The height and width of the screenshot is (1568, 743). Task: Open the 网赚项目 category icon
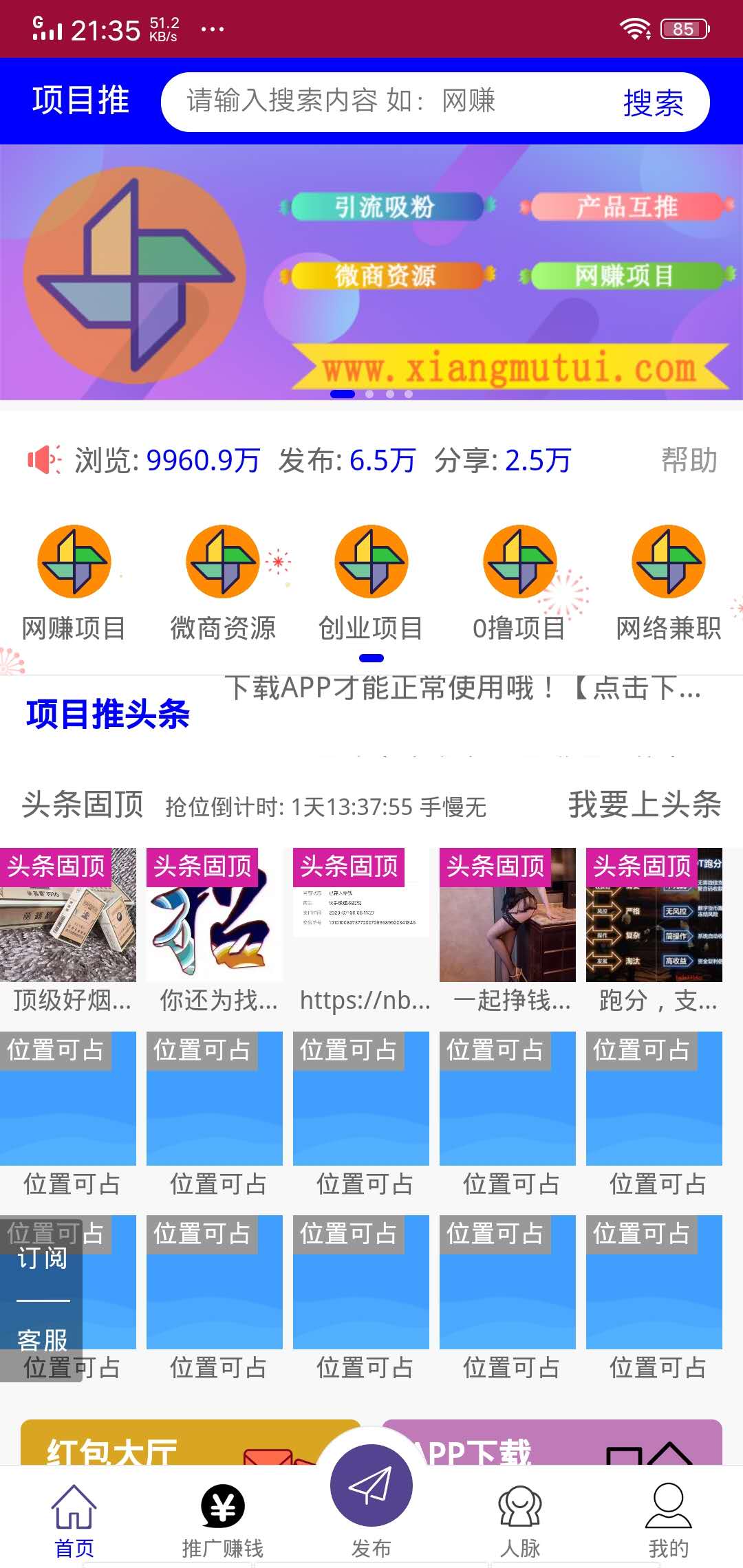pos(74,562)
